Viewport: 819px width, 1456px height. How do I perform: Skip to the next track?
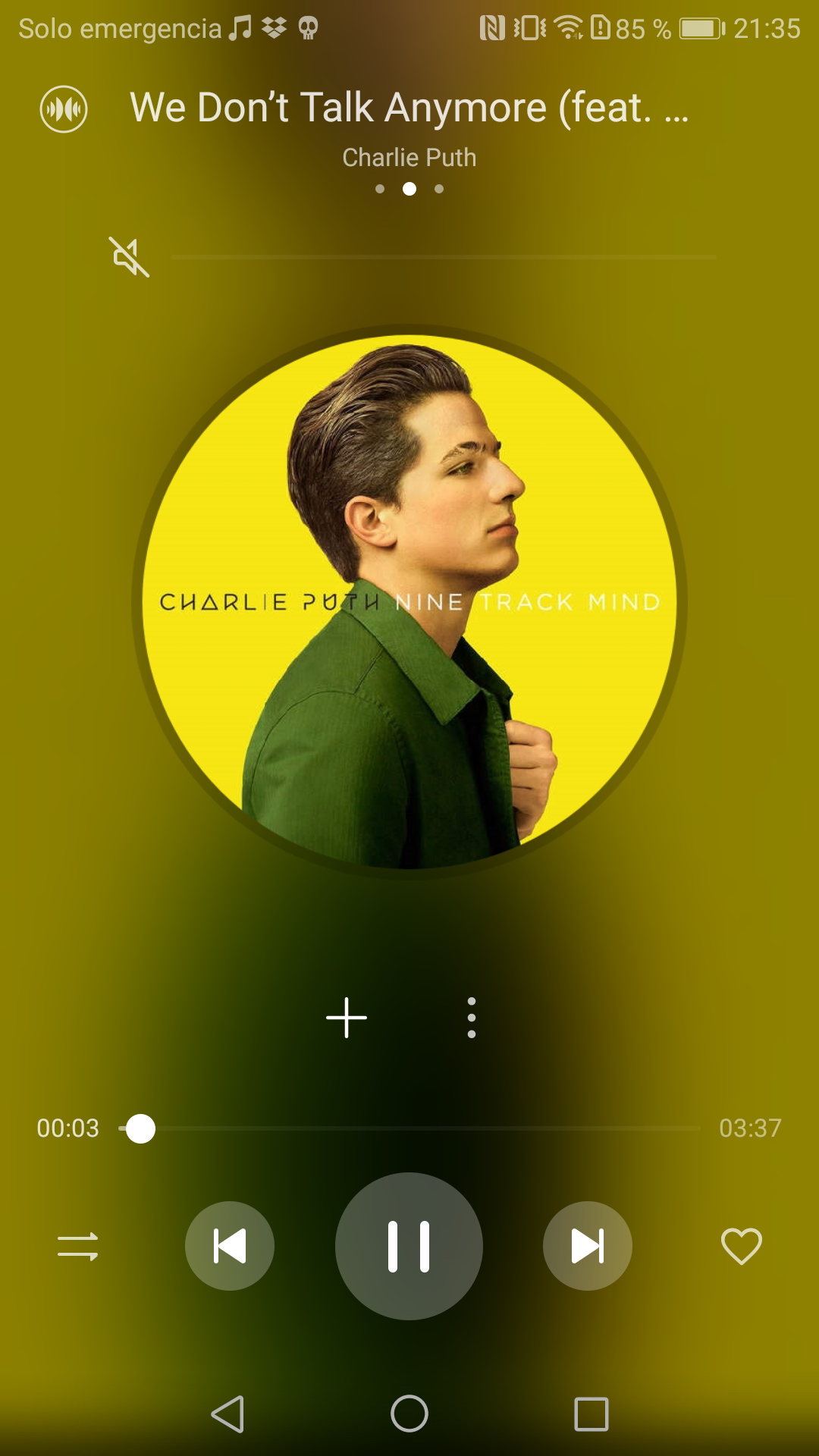point(588,1246)
